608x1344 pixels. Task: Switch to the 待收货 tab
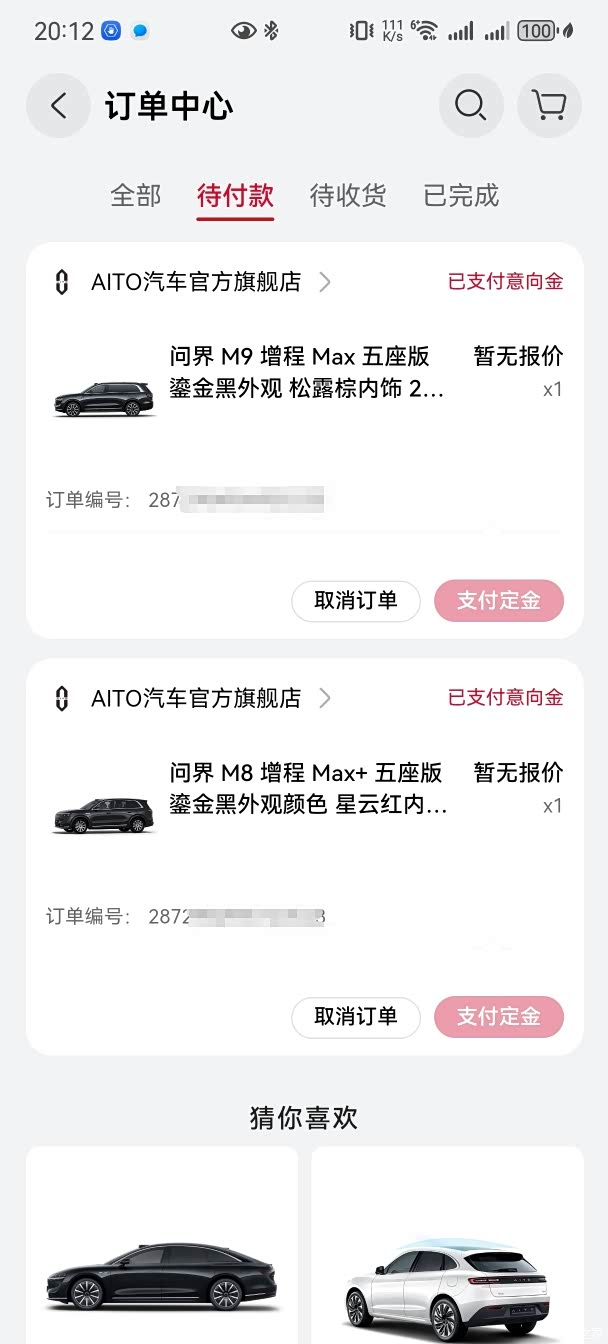pyautogui.click(x=348, y=195)
